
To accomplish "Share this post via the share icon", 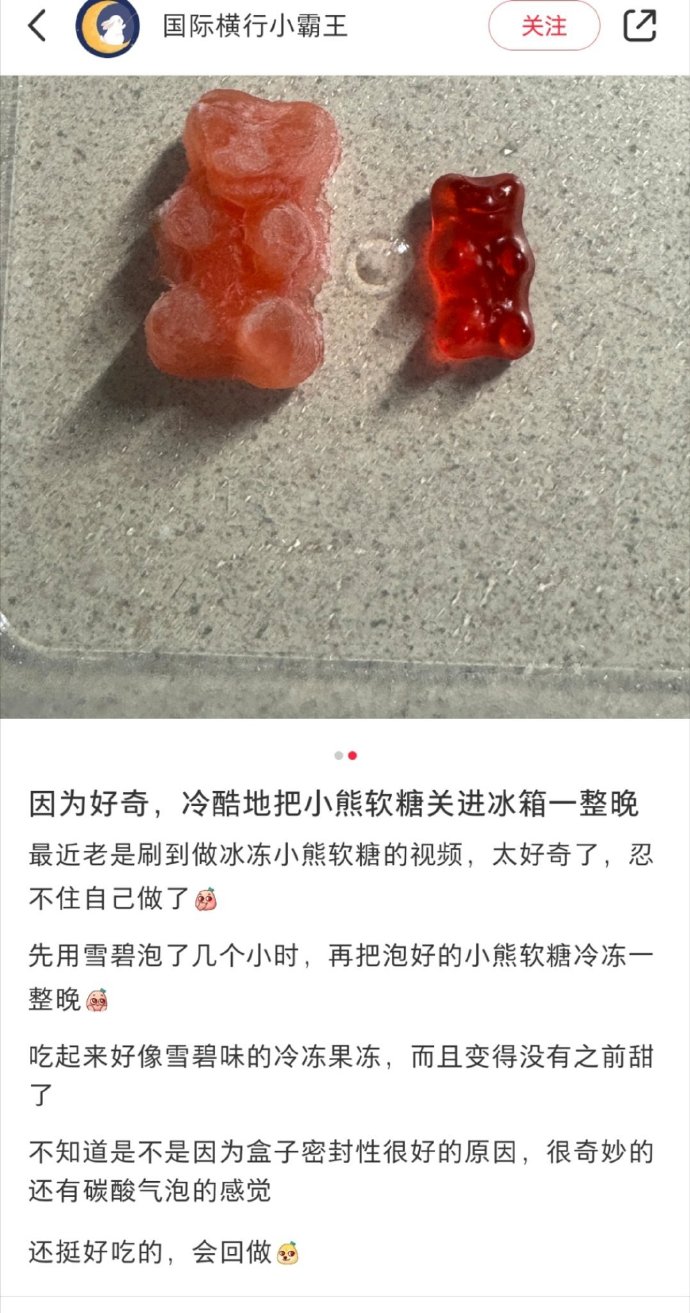I will [640, 26].
